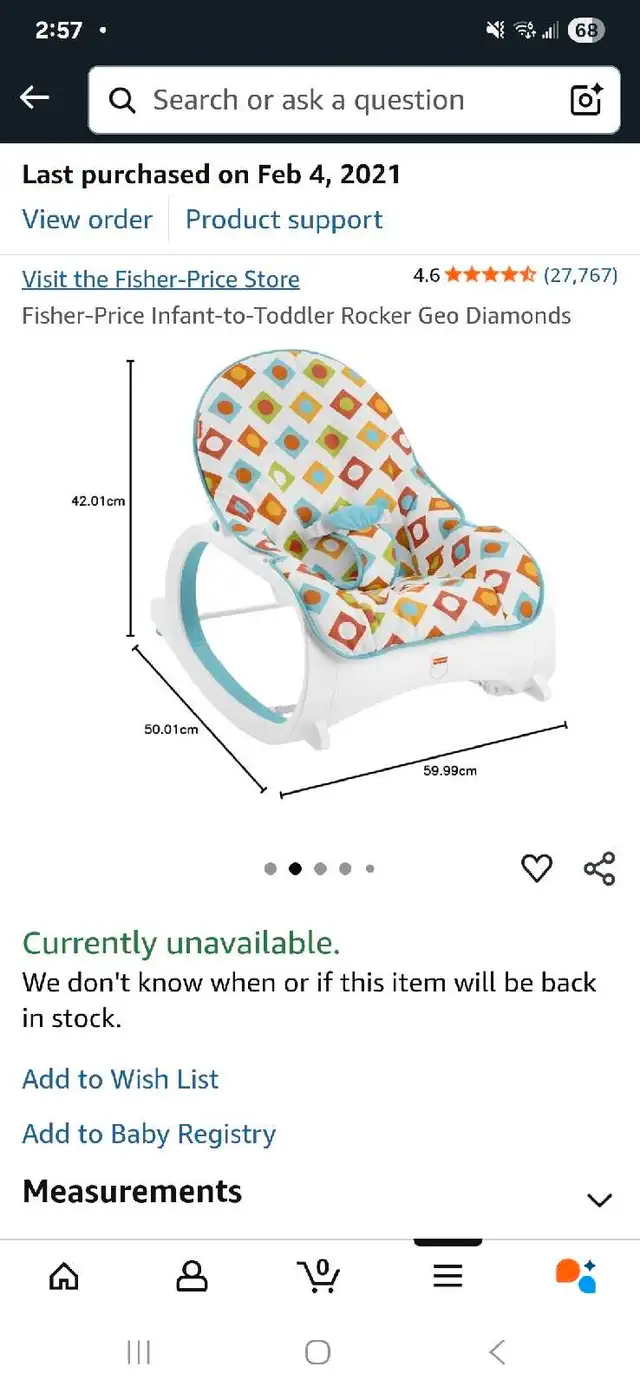Tap Add to Wish List
Image resolution: width=640 pixels, height=1388 pixels.
[x=120, y=1079]
